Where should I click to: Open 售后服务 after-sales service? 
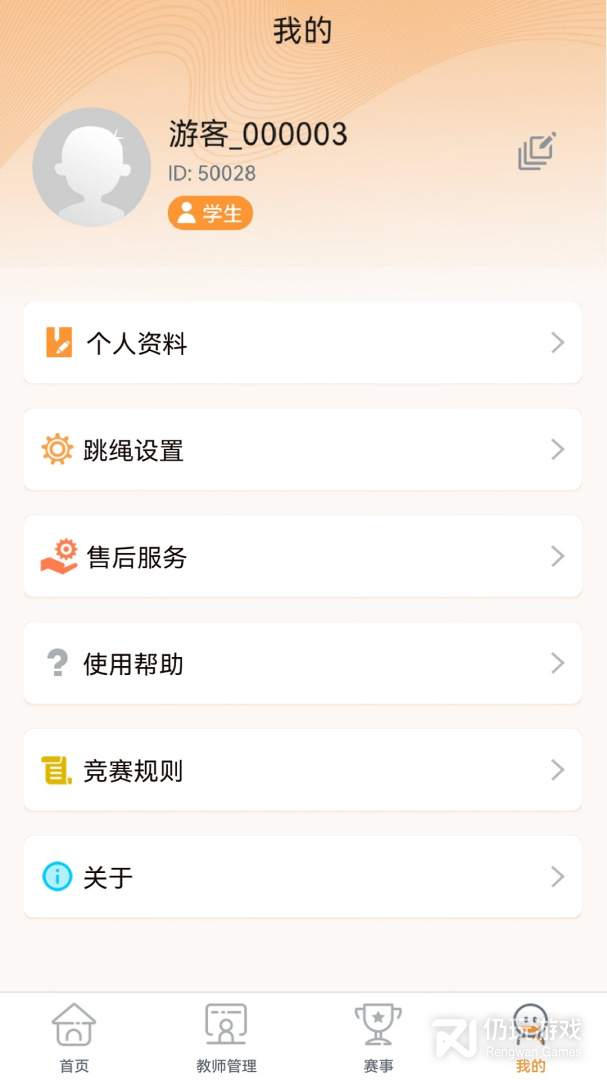302,557
